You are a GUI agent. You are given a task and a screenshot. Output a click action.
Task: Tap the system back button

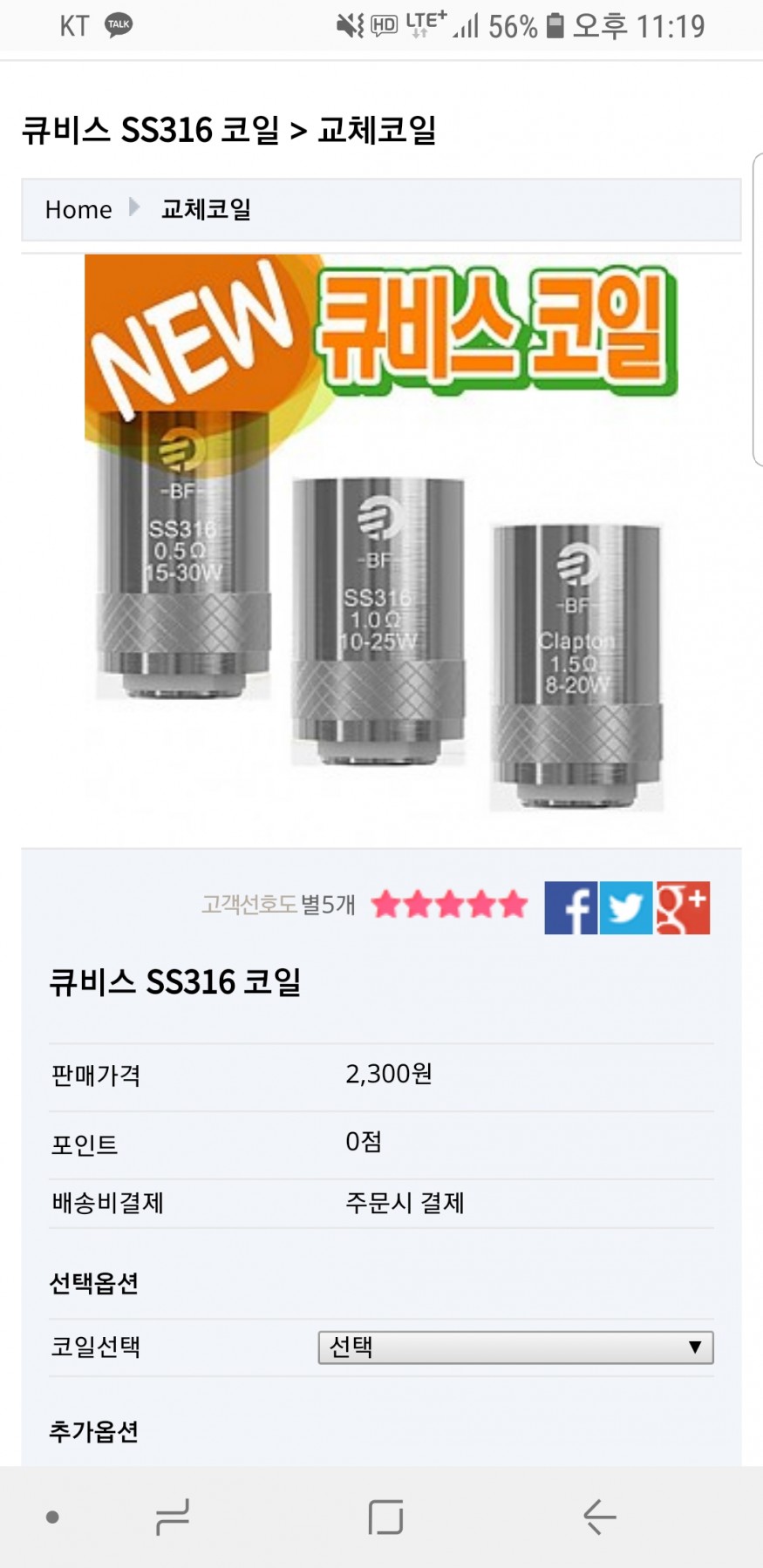(599, 1517)
